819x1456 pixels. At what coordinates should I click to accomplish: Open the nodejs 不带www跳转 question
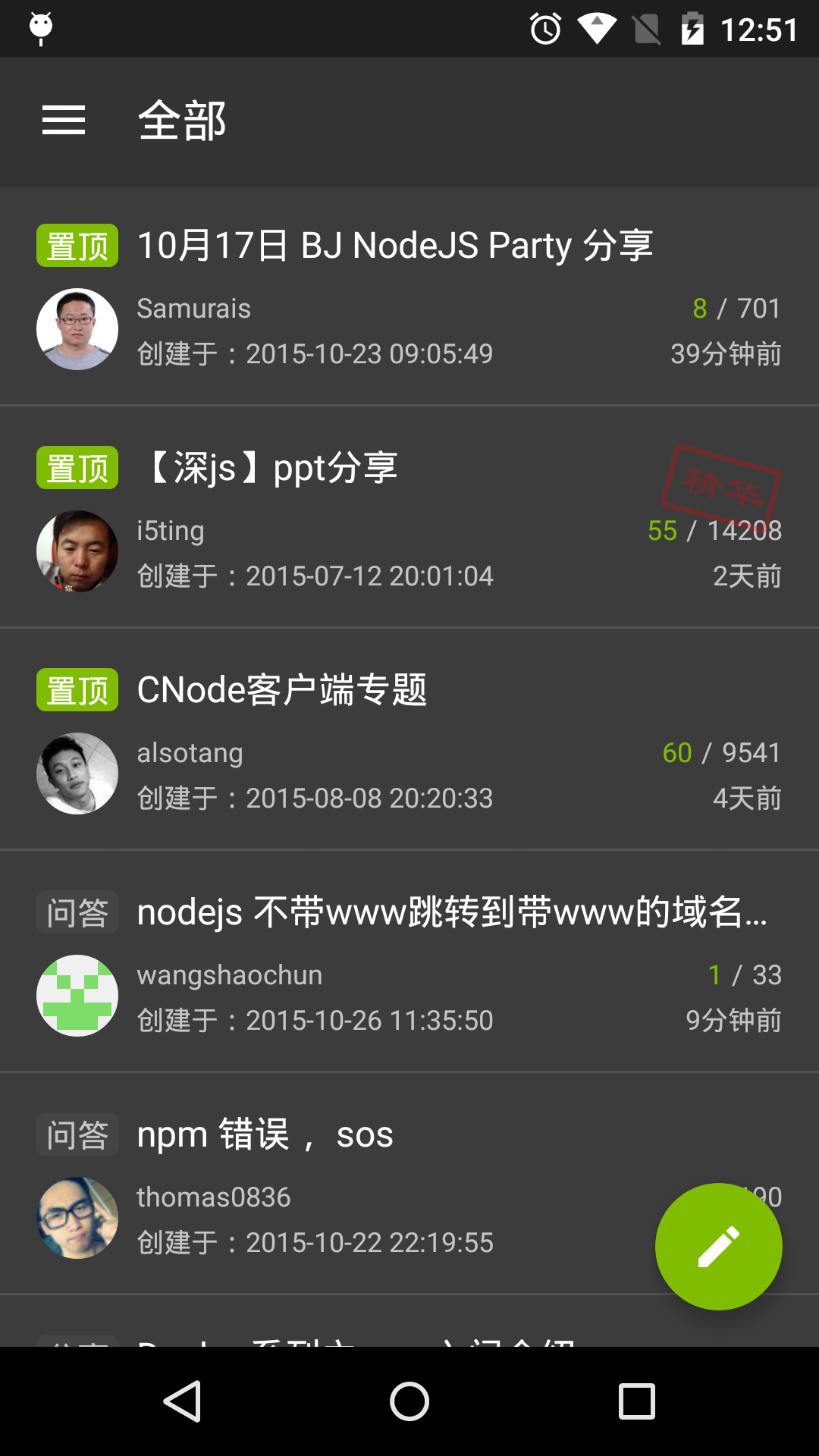tap(409, 962)
